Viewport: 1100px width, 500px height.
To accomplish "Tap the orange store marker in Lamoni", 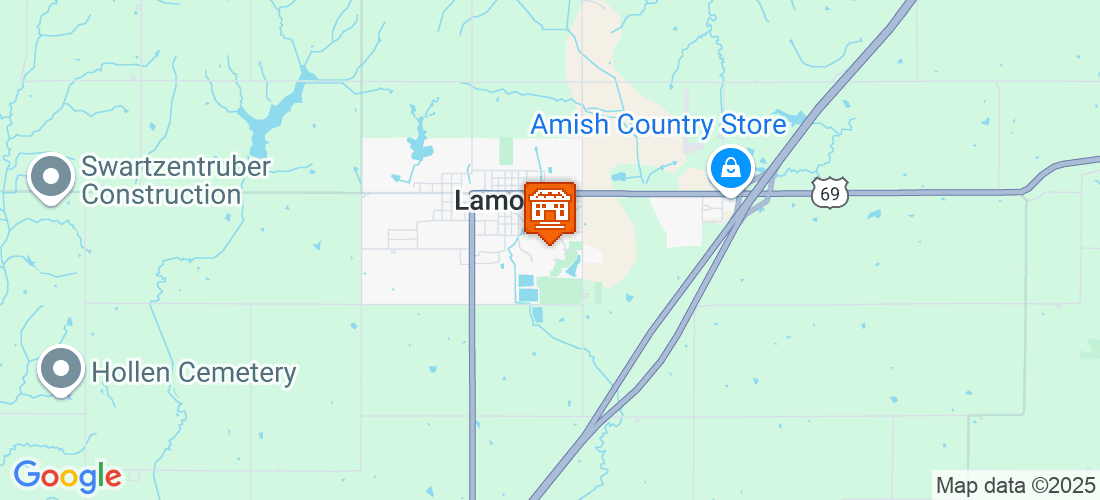I will pyautogui.click(x=549, y=208).
